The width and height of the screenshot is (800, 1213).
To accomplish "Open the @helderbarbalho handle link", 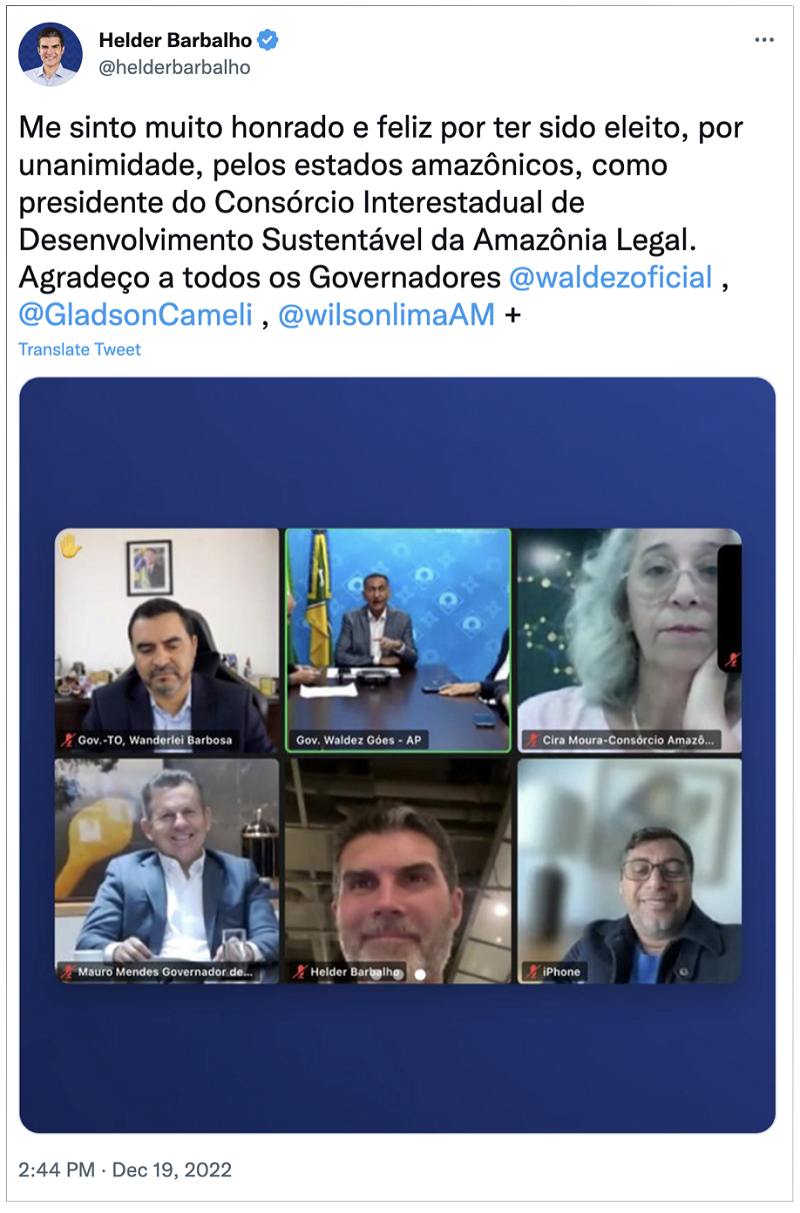I will coord(175,67).
